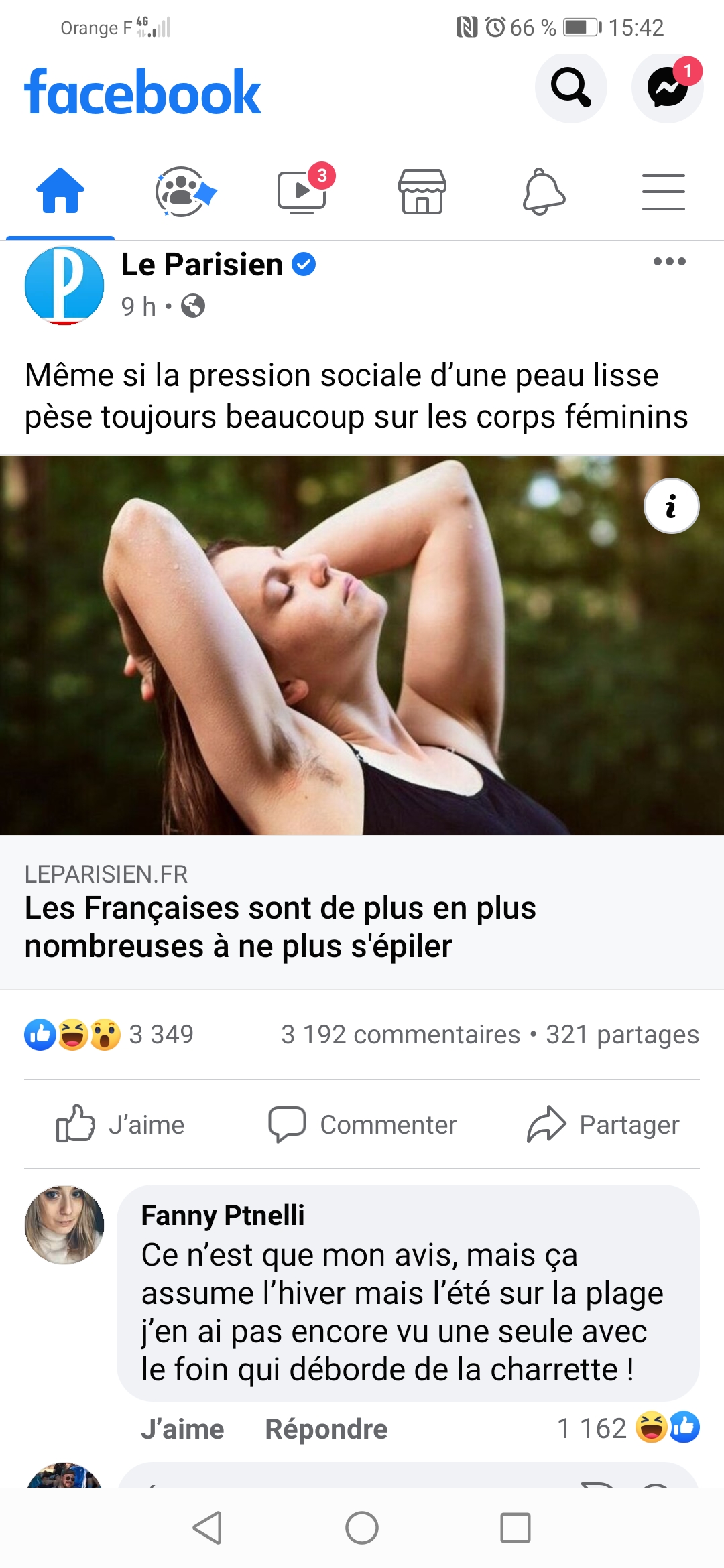This screenshot has height=1568, width=724.
Task: Open the notifications bell tab
Action: 543,192
